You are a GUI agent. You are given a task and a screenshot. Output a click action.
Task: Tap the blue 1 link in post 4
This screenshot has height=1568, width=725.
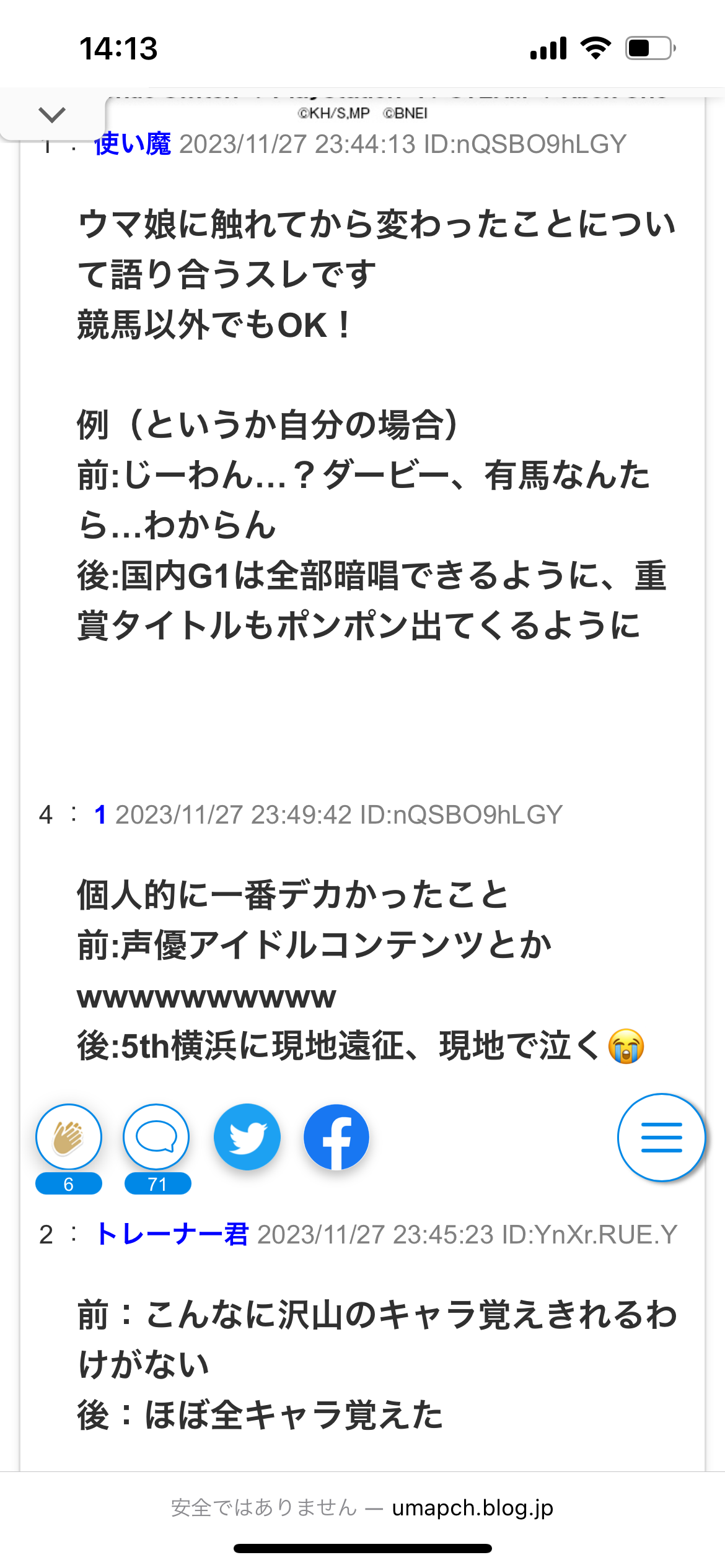[100, 815]
